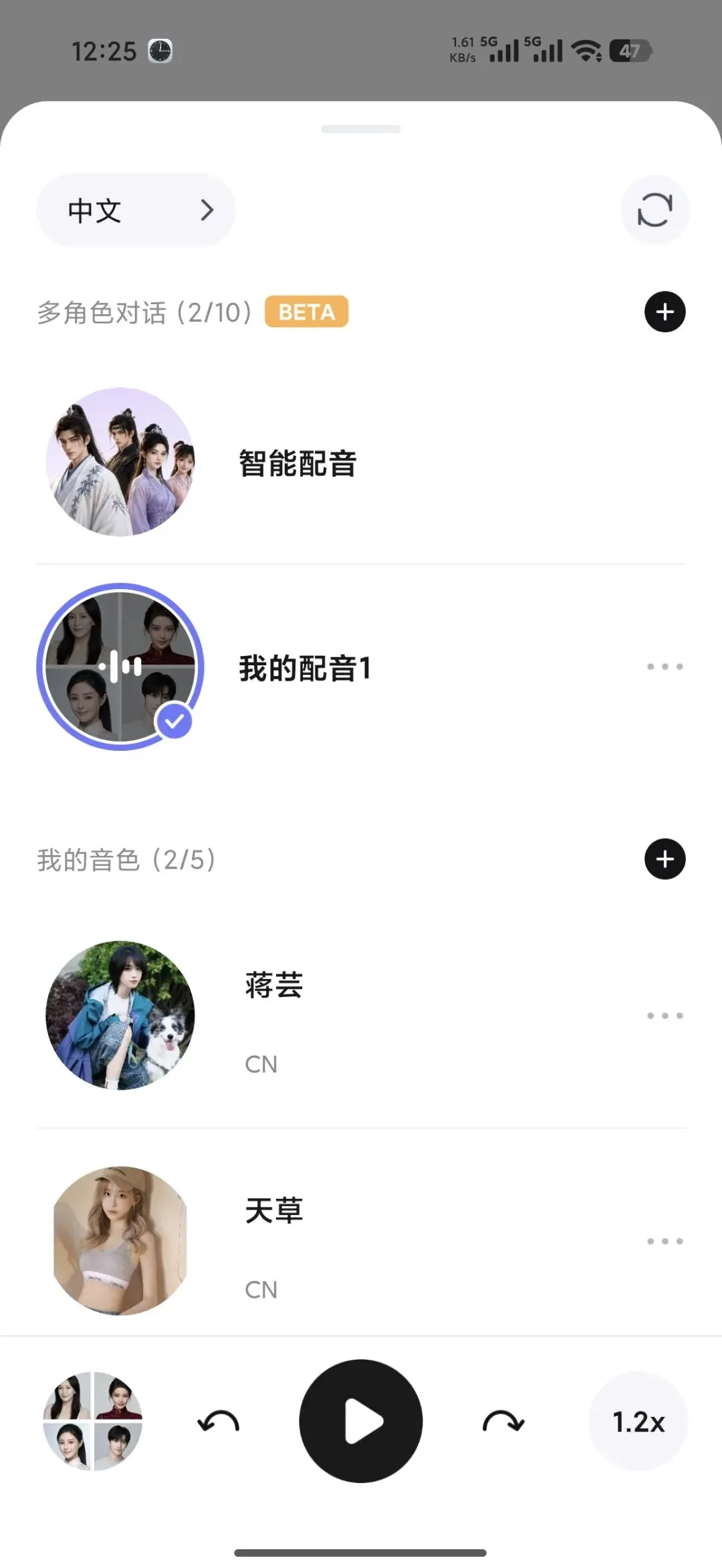This screenshot has width=722, height=1568.
Task: Open more options for 蒋芸
Action: point(665,1016)
